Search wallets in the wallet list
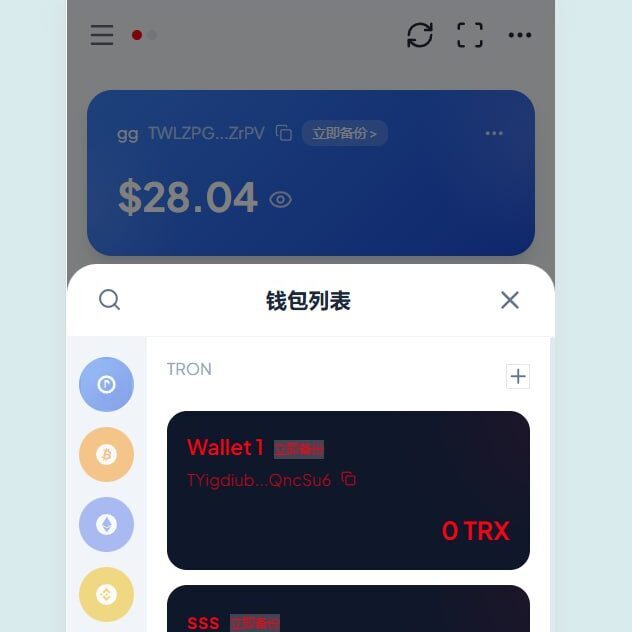Screen dimensions: 632x632 coord(110,300)
